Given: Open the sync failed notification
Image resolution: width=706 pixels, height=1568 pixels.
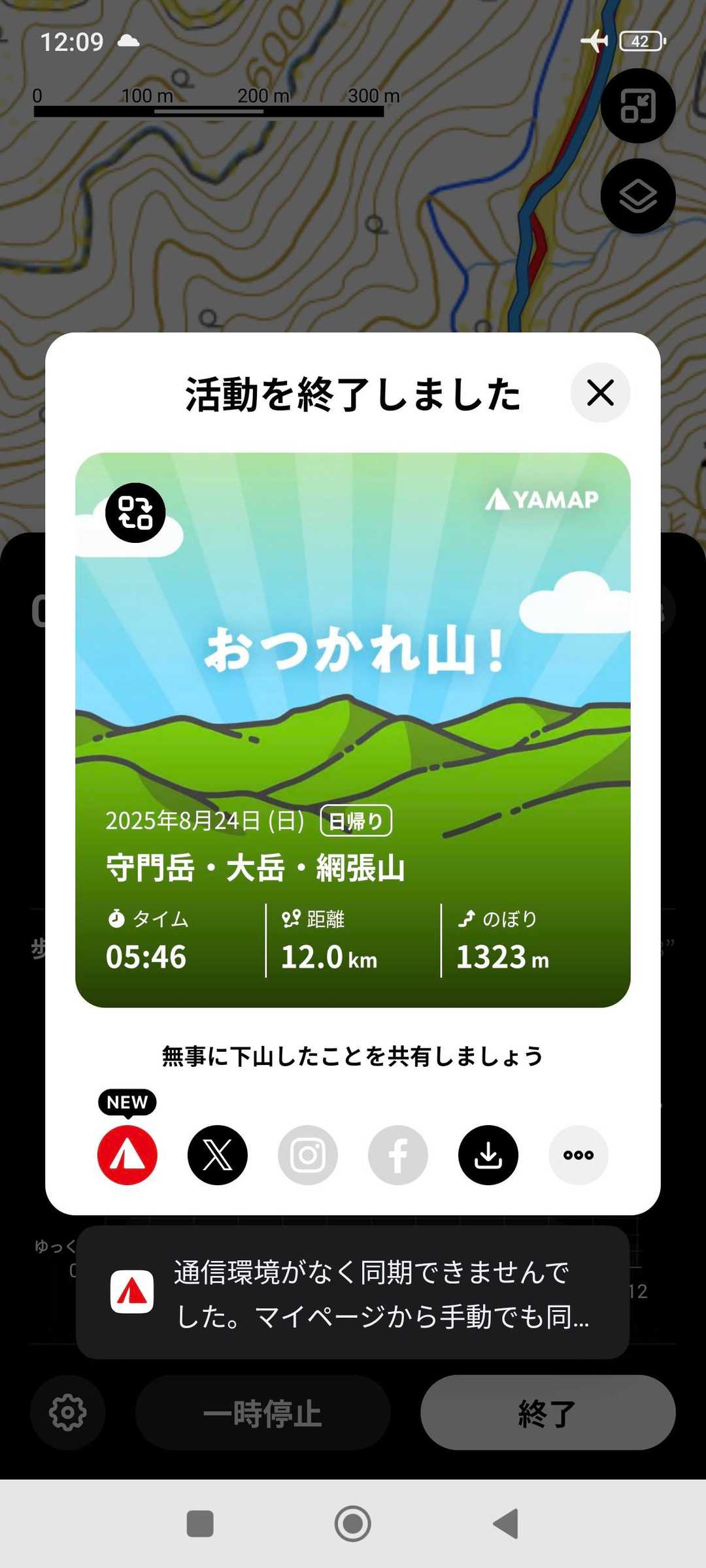Looking at the screenshot, I should [x=353, y=1293].
